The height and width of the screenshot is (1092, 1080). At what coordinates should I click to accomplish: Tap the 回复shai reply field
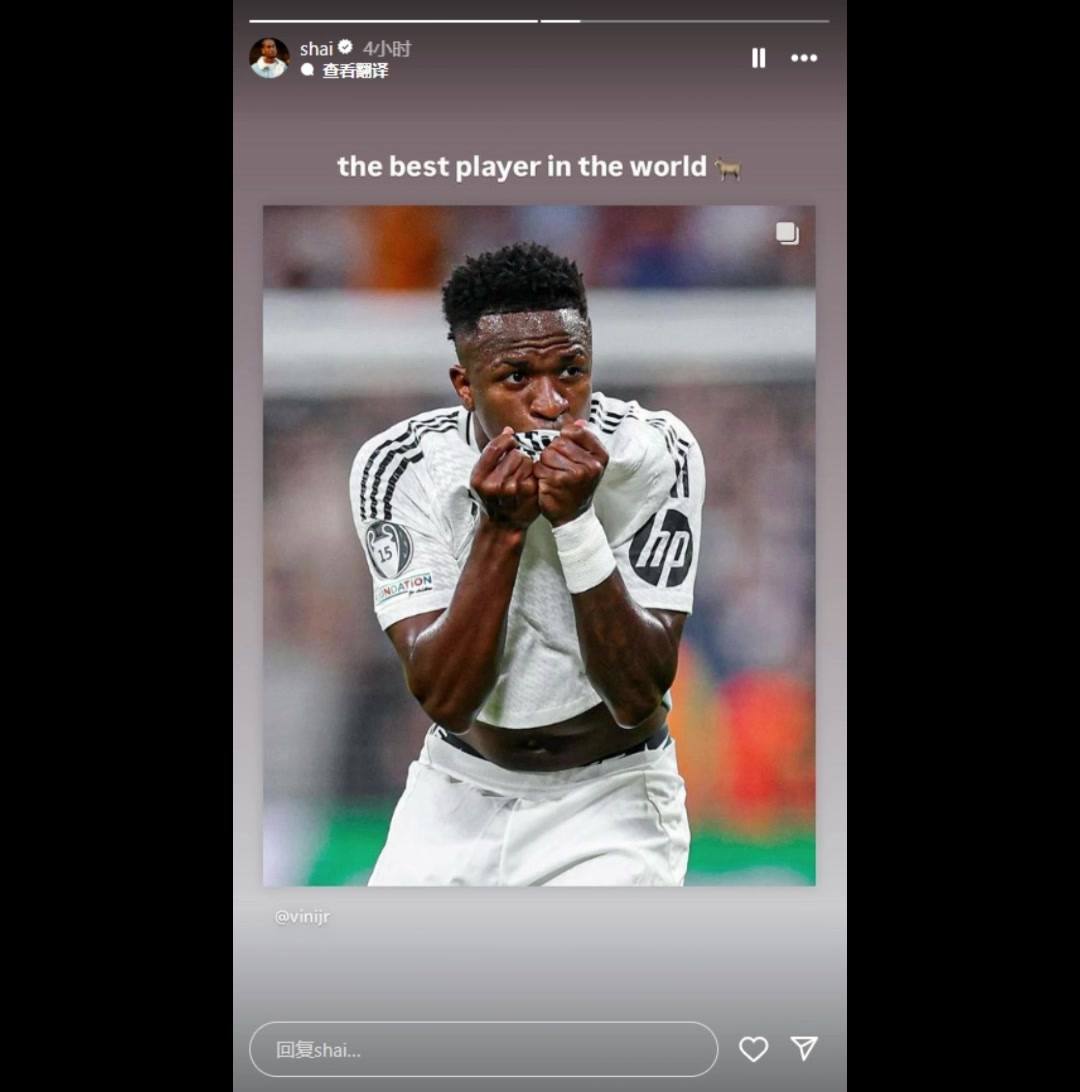[x=483, y=1049]
